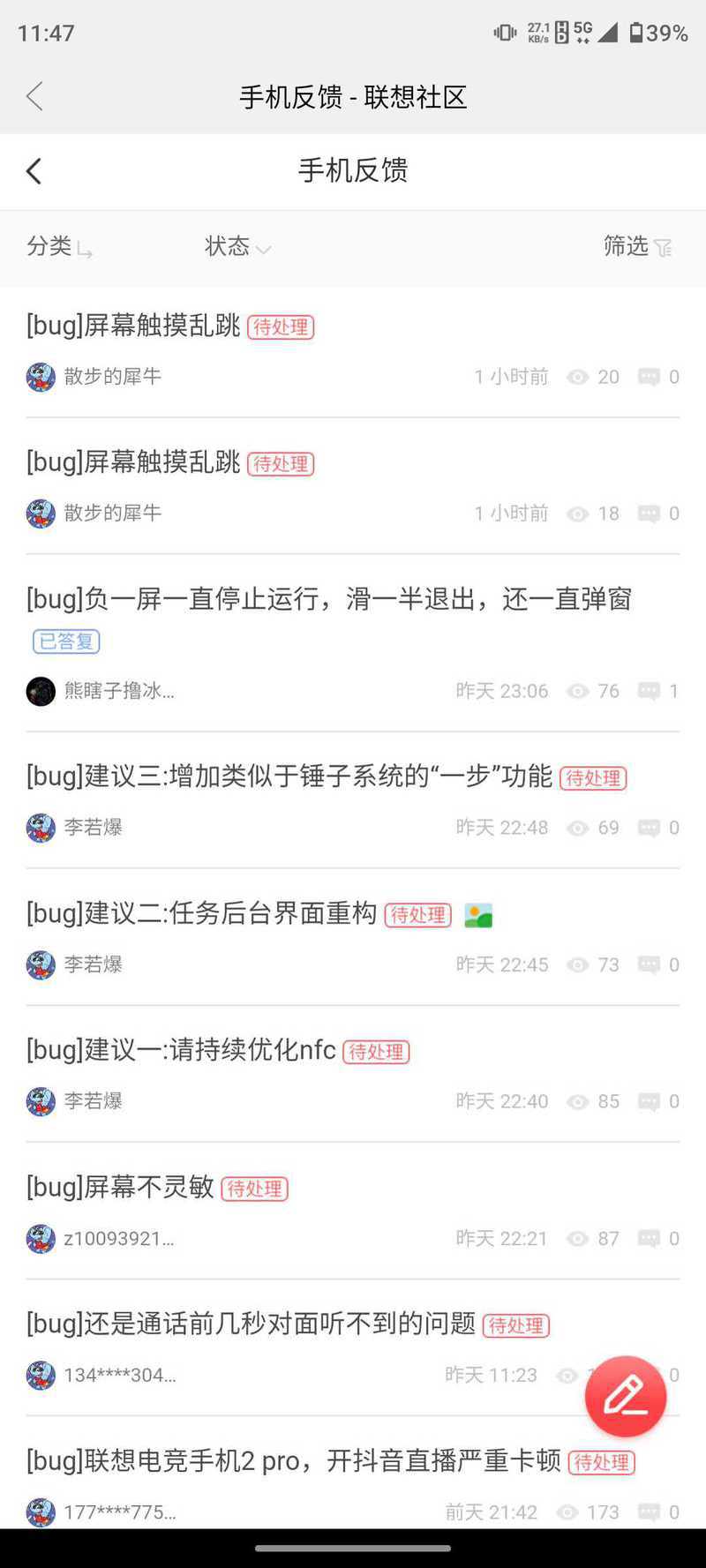
Task: Open 屏幕触摸乱跳 post with 18 views
Action: (x=134, y=462)
